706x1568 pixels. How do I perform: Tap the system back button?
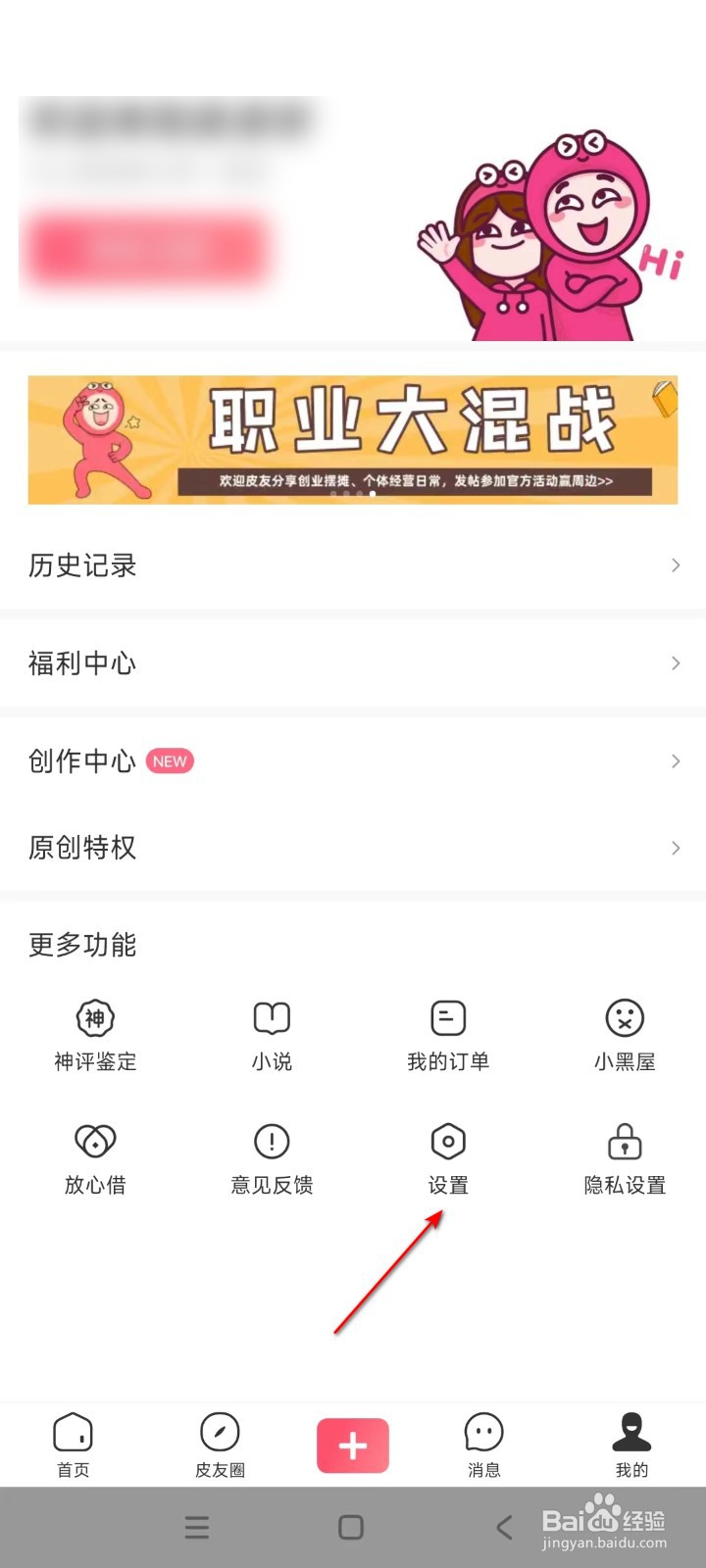click(504, 1527)
